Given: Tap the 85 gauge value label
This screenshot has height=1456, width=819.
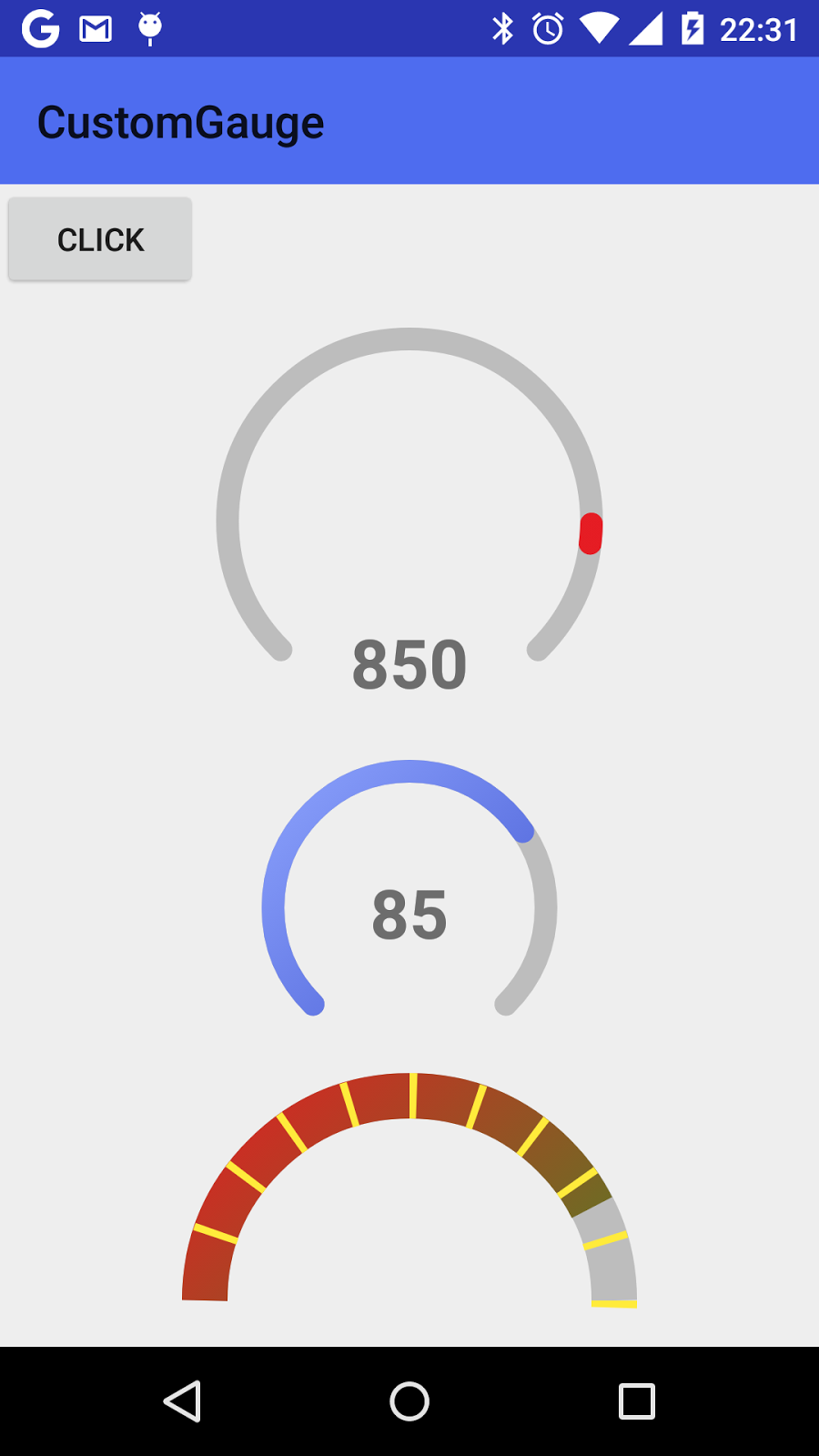Looking at the screenshot, I should 409,916.
